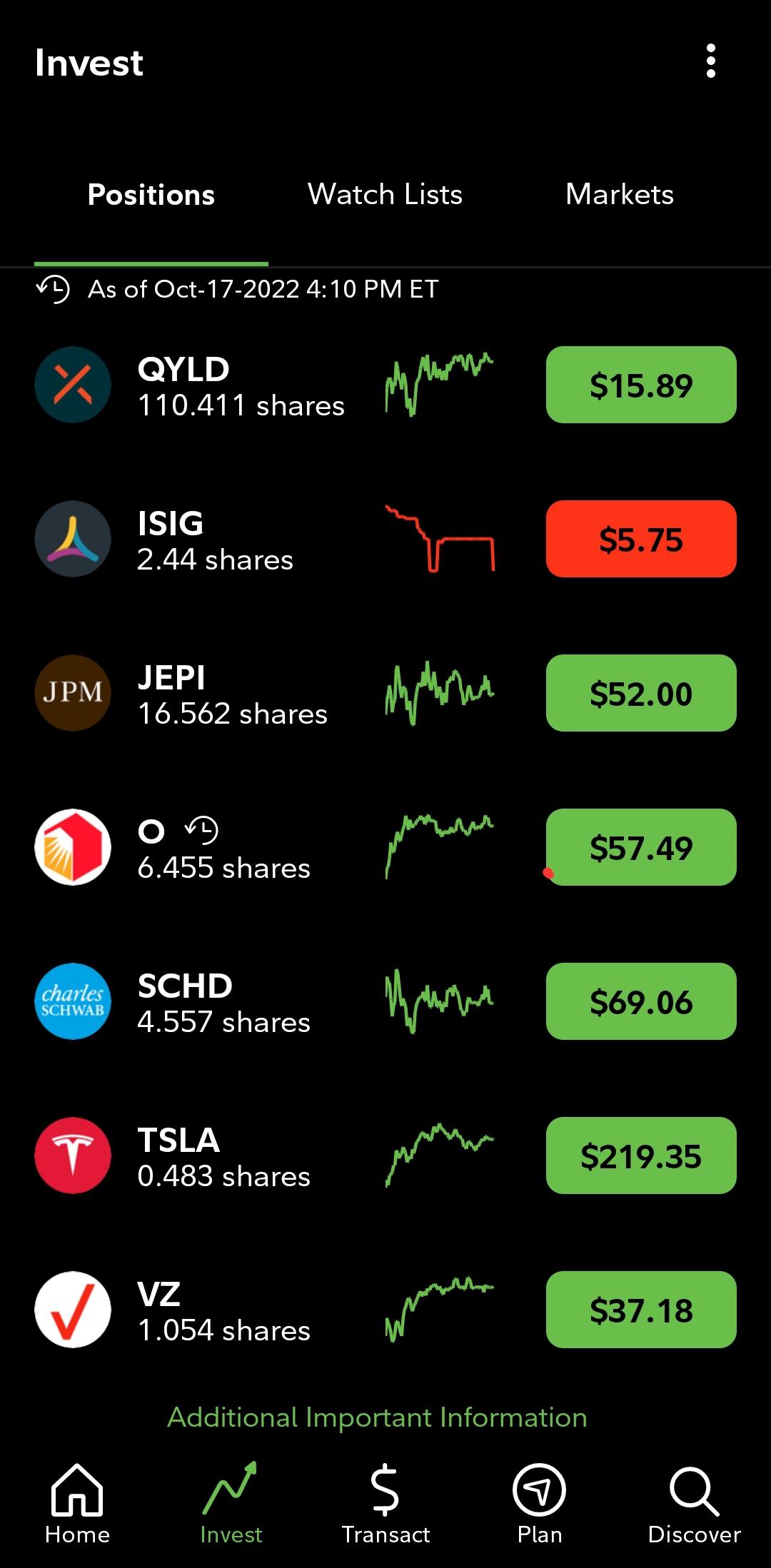
Task: Tap the ISIG company logo icon
Action: [x=72, y=539]
